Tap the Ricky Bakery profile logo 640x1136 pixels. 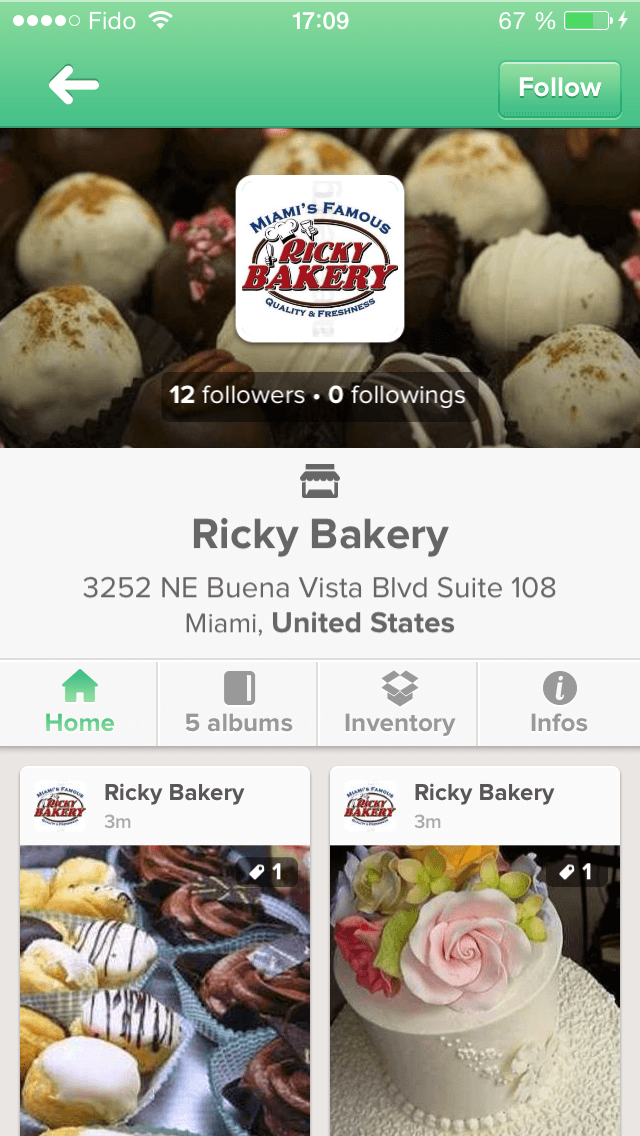[320, 259]
